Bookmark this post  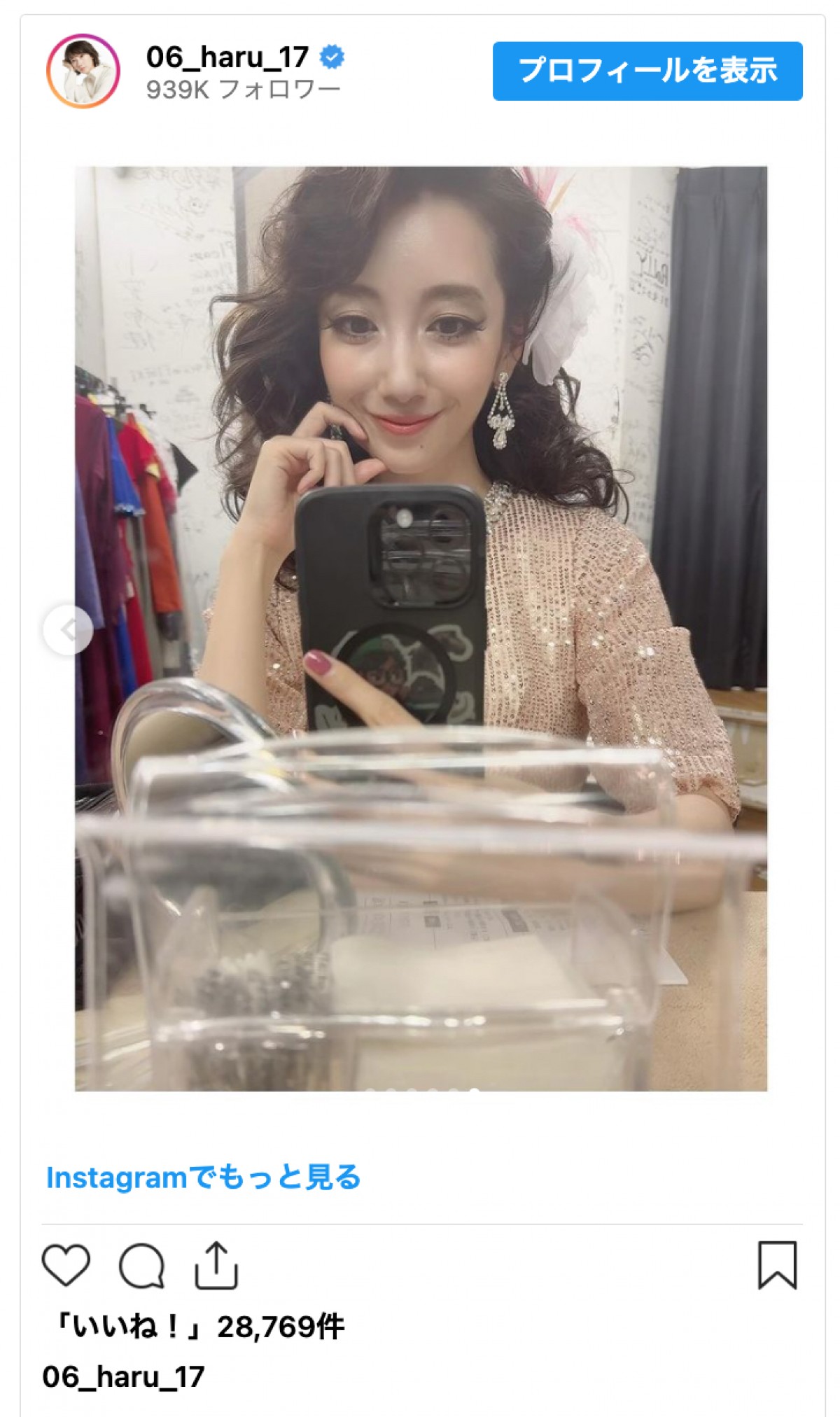pyautogui.click(x=777, y=1265)
